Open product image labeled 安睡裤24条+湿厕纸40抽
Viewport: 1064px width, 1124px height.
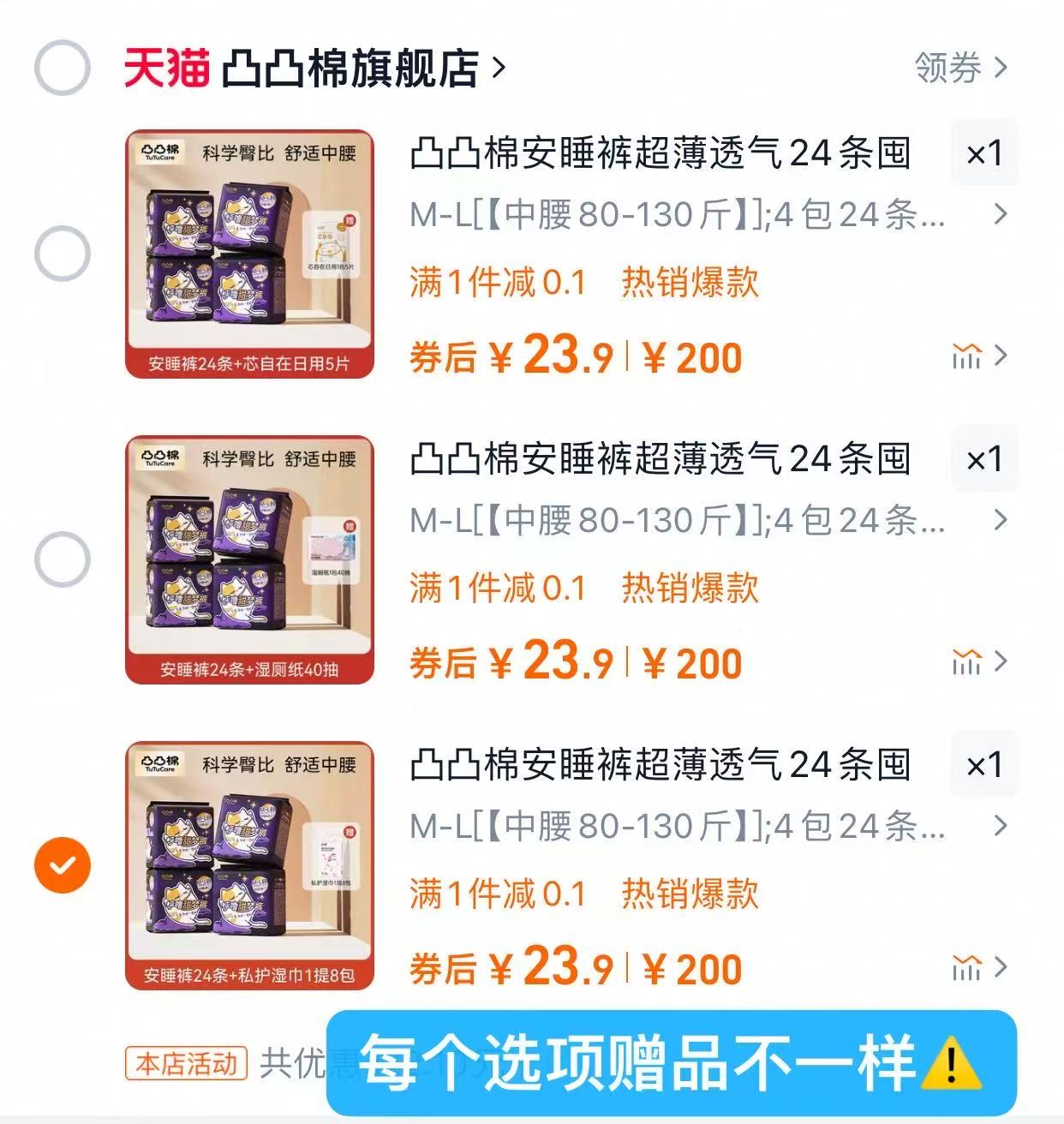249,559
